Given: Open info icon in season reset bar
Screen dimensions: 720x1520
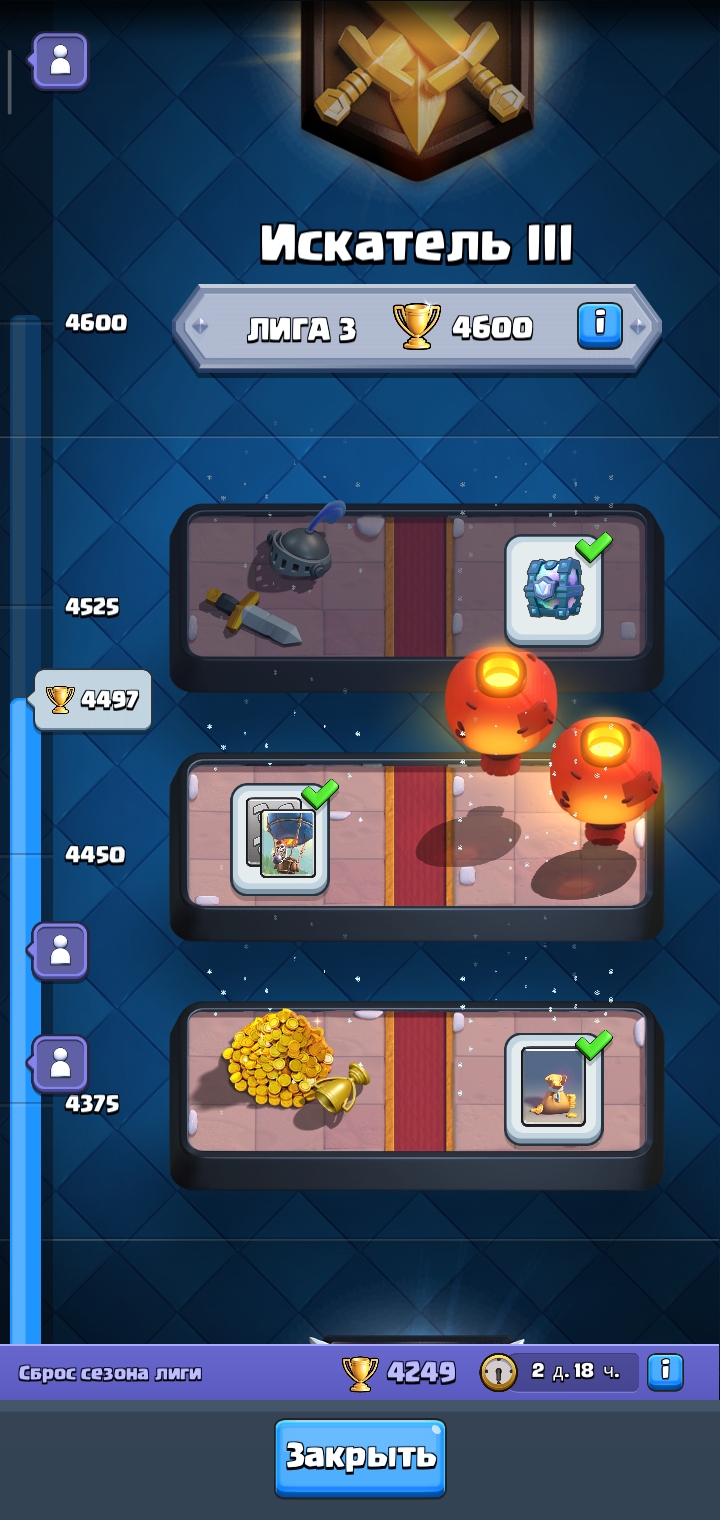Looking at the screenshot, I should 665,1372.
